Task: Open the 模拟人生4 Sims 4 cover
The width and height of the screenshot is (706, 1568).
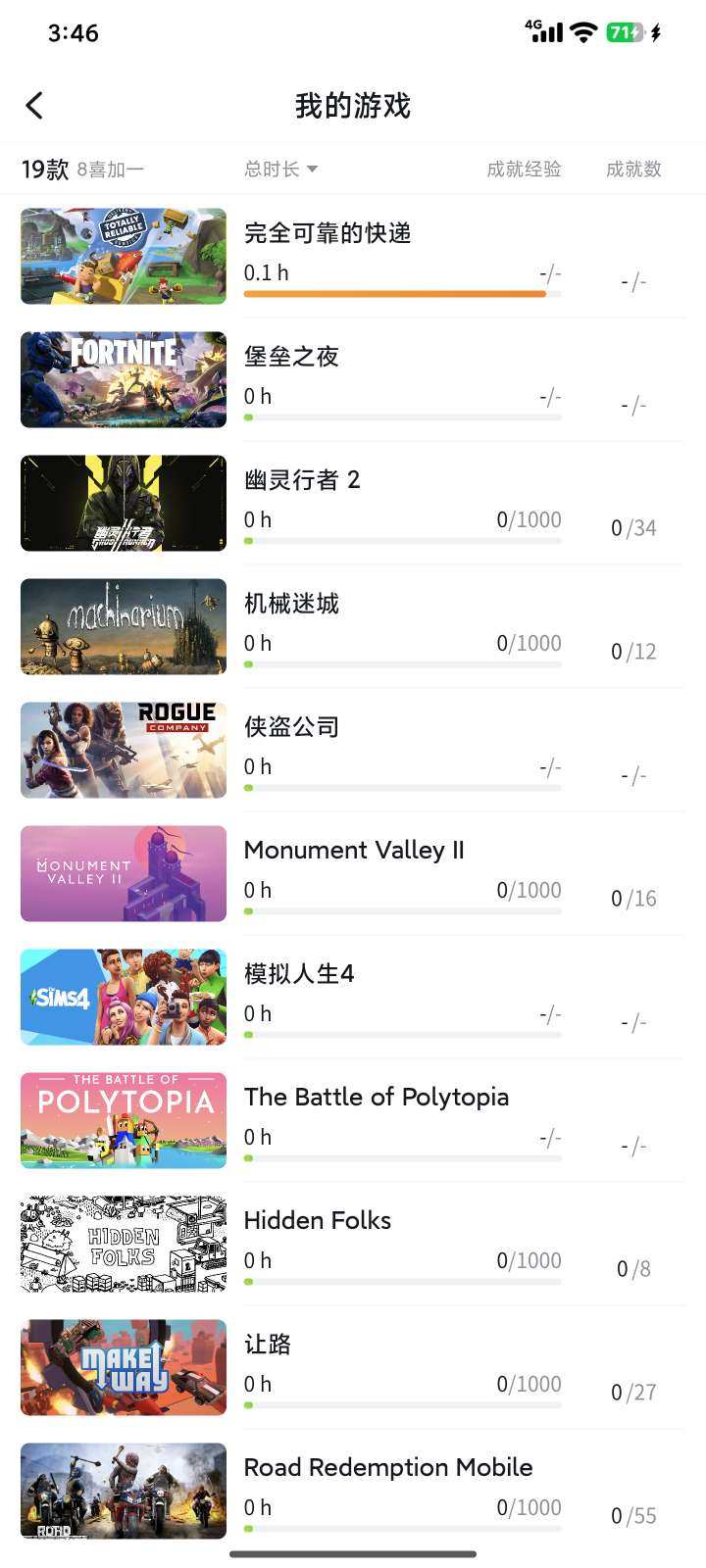Action: (x=123, y=997)
